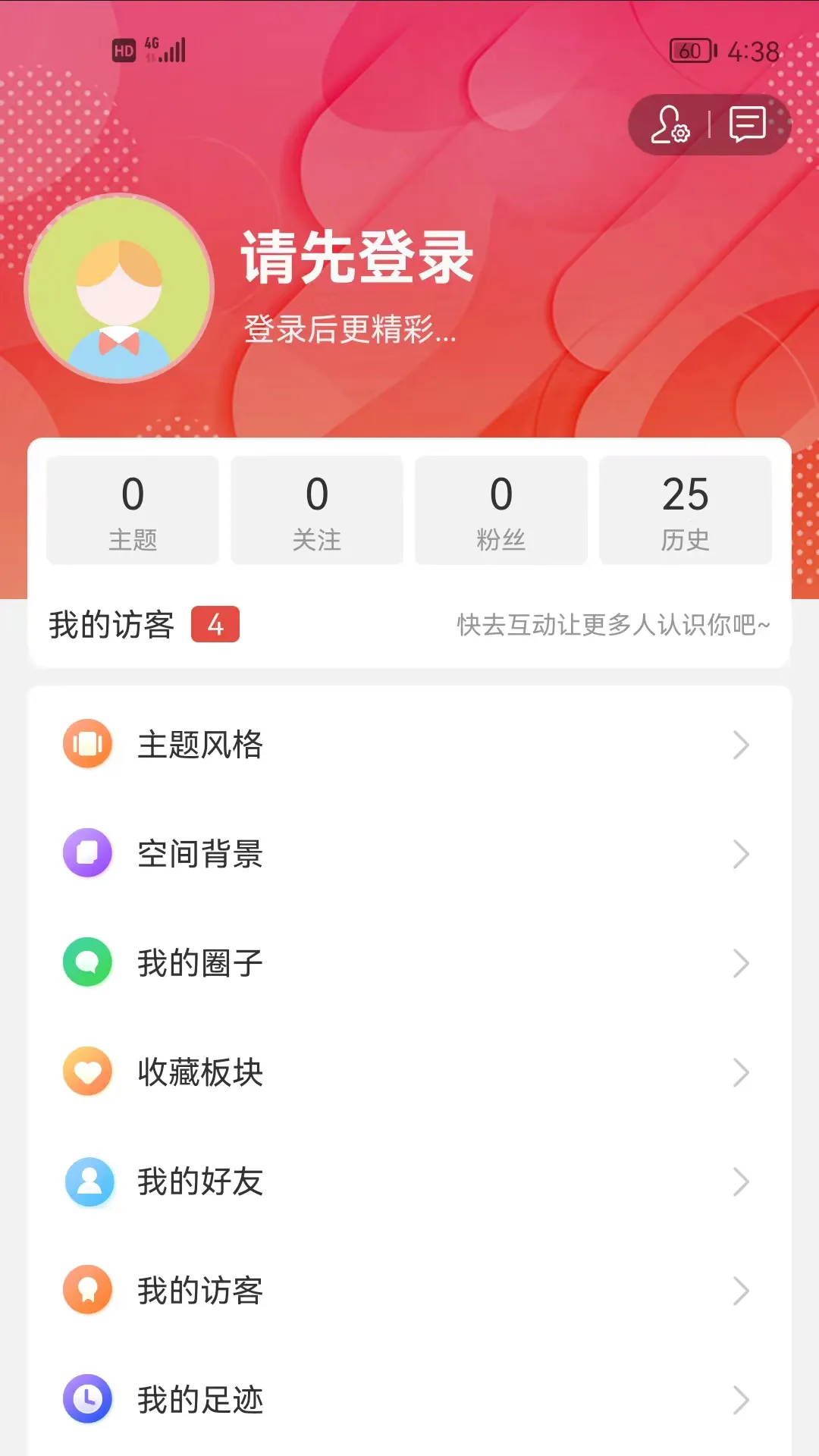
Task: Click the green 我的圈子 circle chat icon
Action: pos(87,963)
